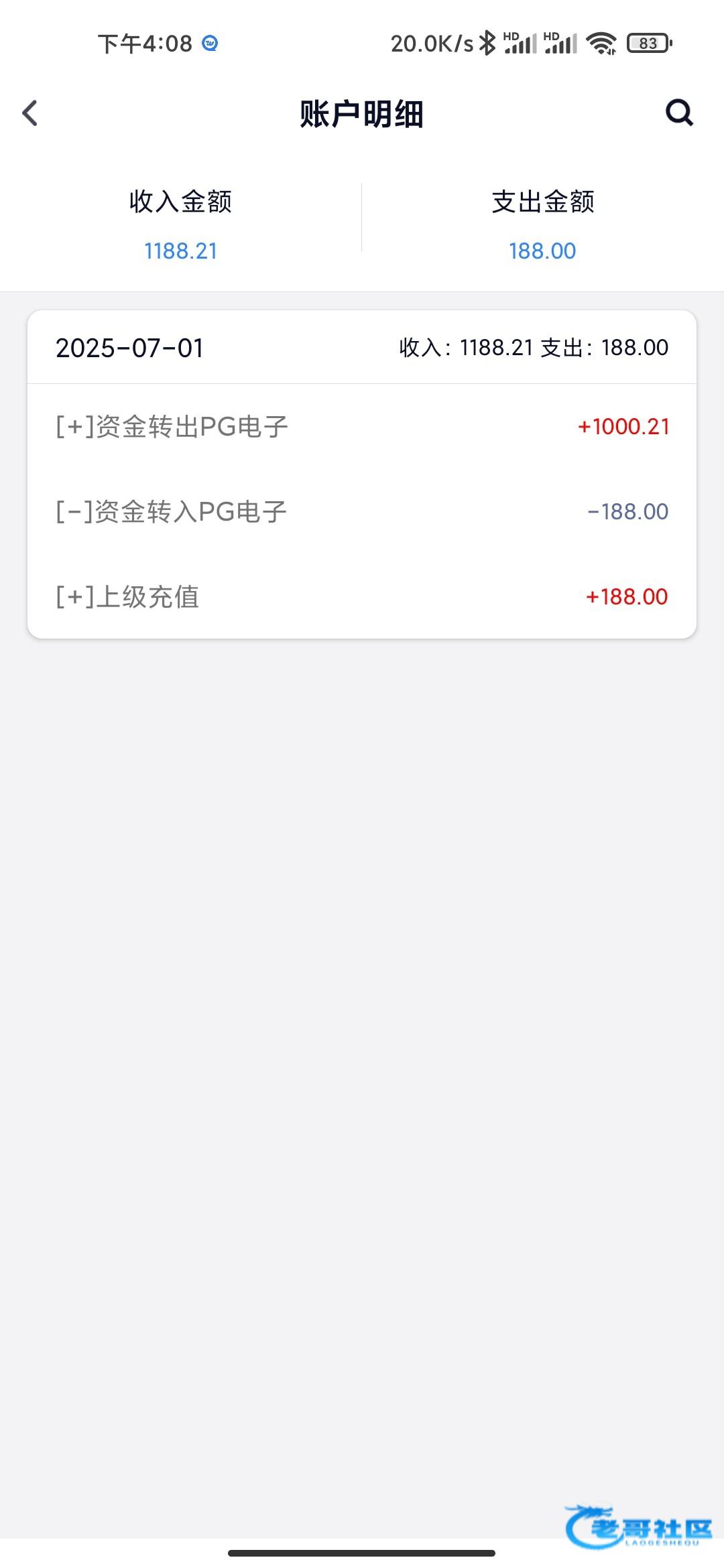The width and height of the screenshot is (724, 1568).
Task: Open the 资金转出PG电子 +1000.21 record
Action: point(362,427)
